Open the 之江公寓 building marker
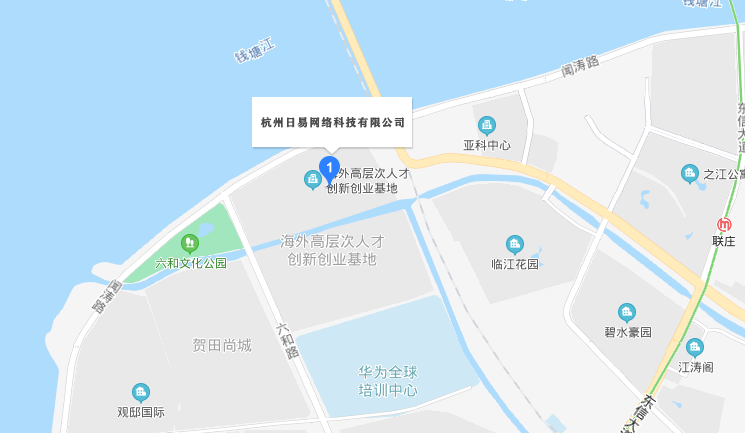Image resolution: width=745 pixels, height=433 pixels. [x=690, y=174]
